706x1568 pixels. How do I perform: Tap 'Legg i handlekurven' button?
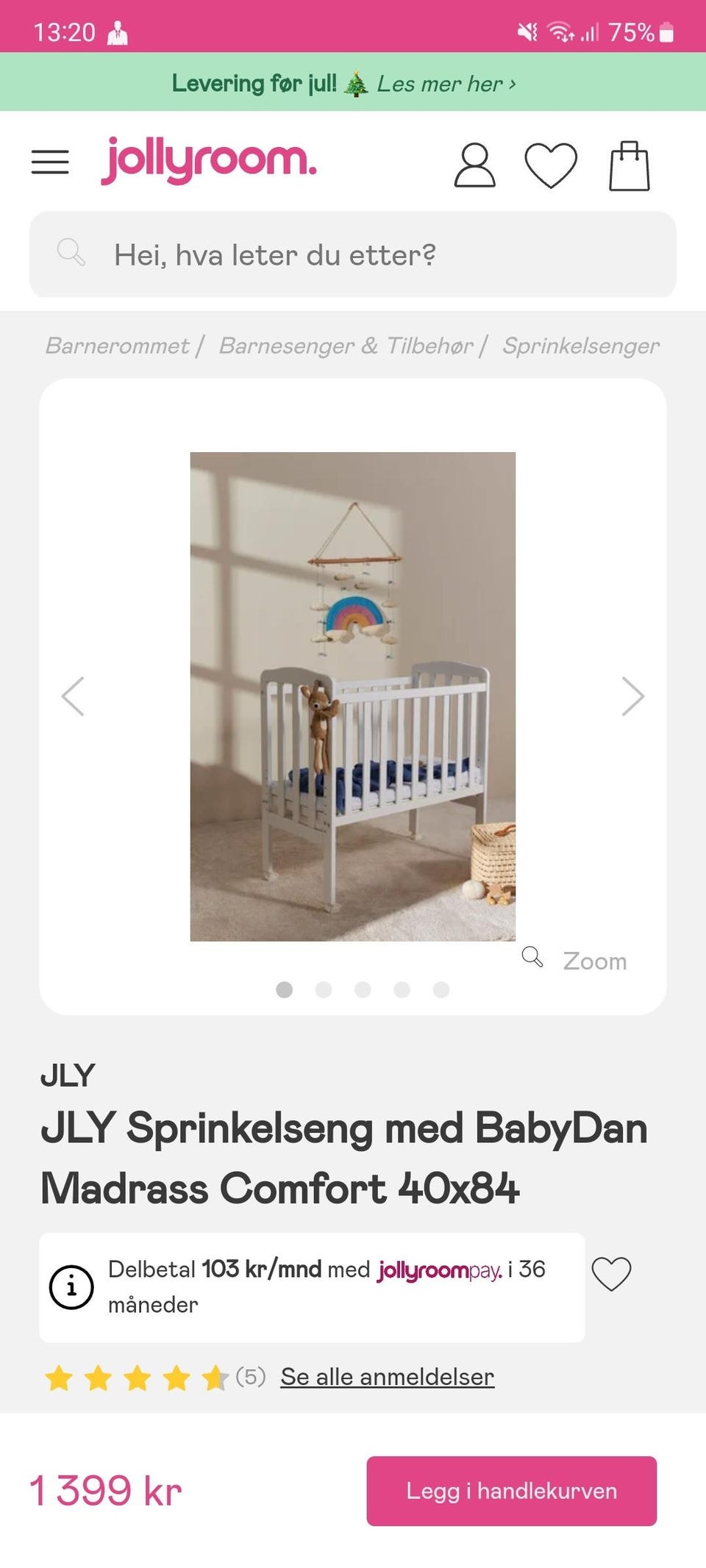point(512,1491)
